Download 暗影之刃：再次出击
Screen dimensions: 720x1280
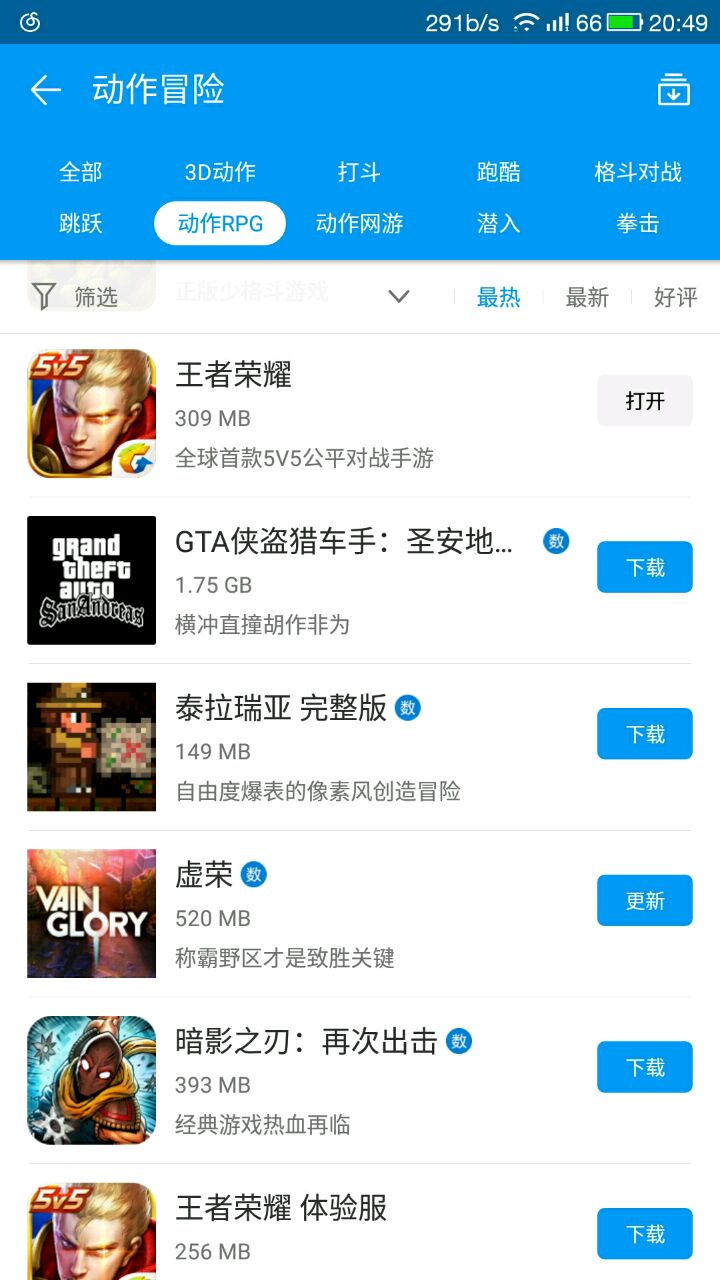pos(645,1067)
